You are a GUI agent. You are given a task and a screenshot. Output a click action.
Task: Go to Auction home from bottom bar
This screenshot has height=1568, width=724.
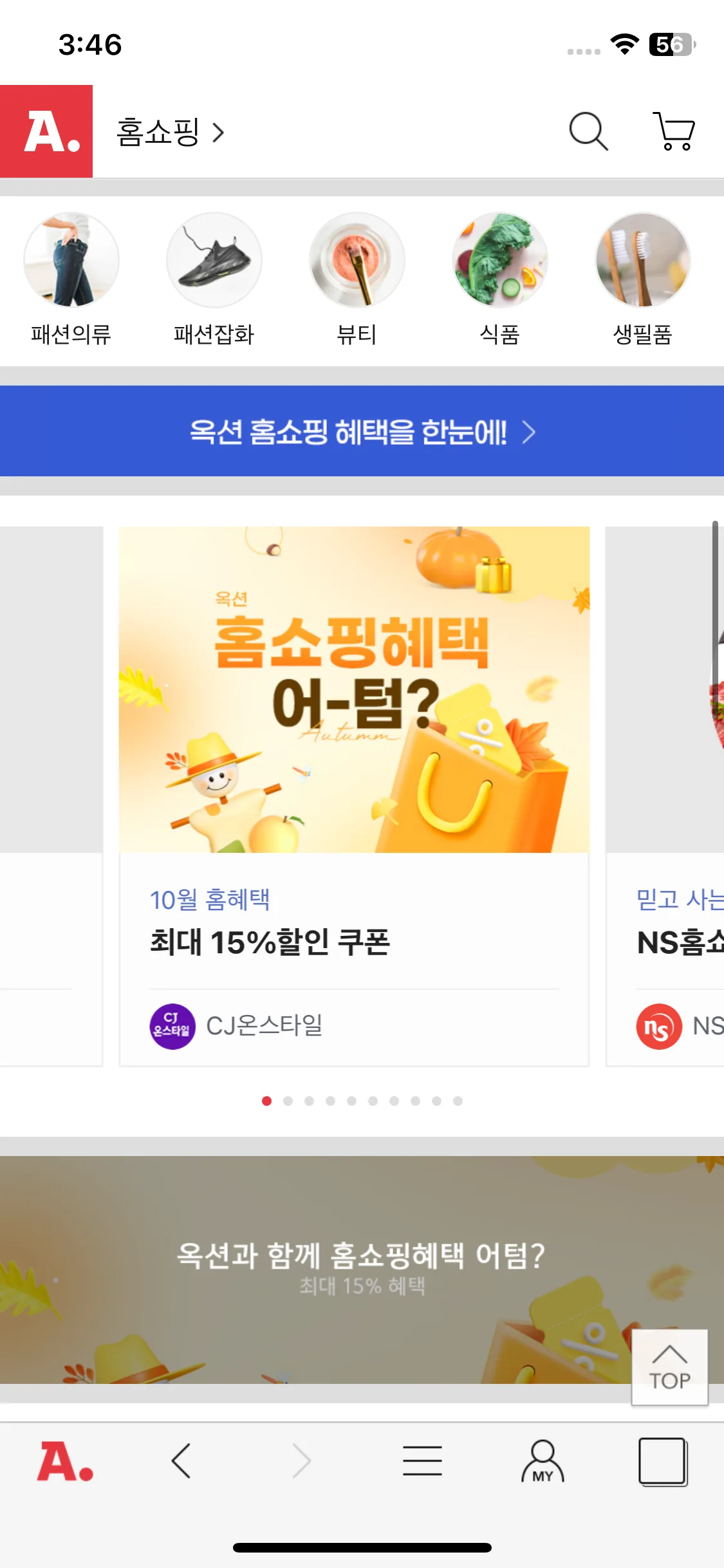[65, 1461]
